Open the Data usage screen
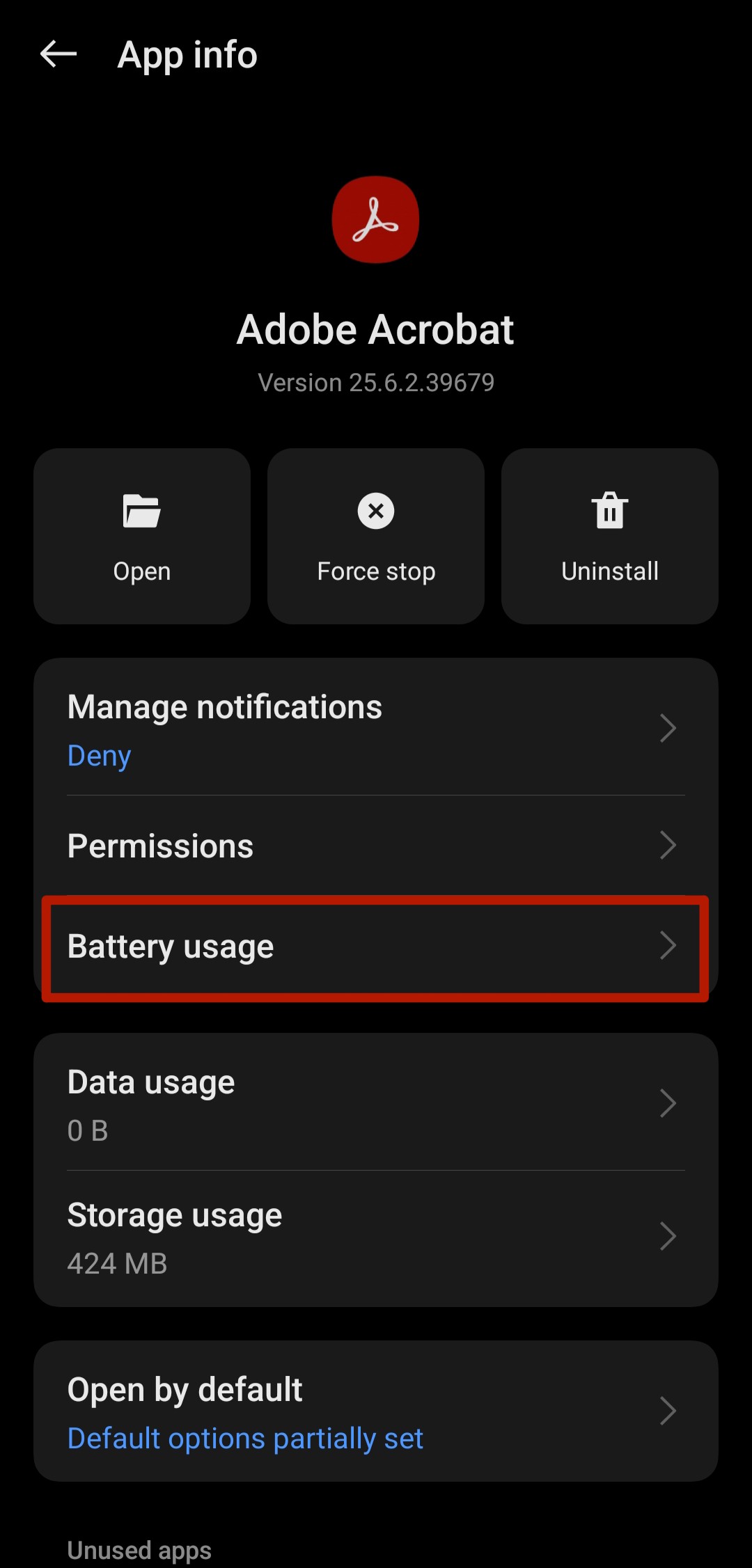752x1568 pixels. (376, 1103)
